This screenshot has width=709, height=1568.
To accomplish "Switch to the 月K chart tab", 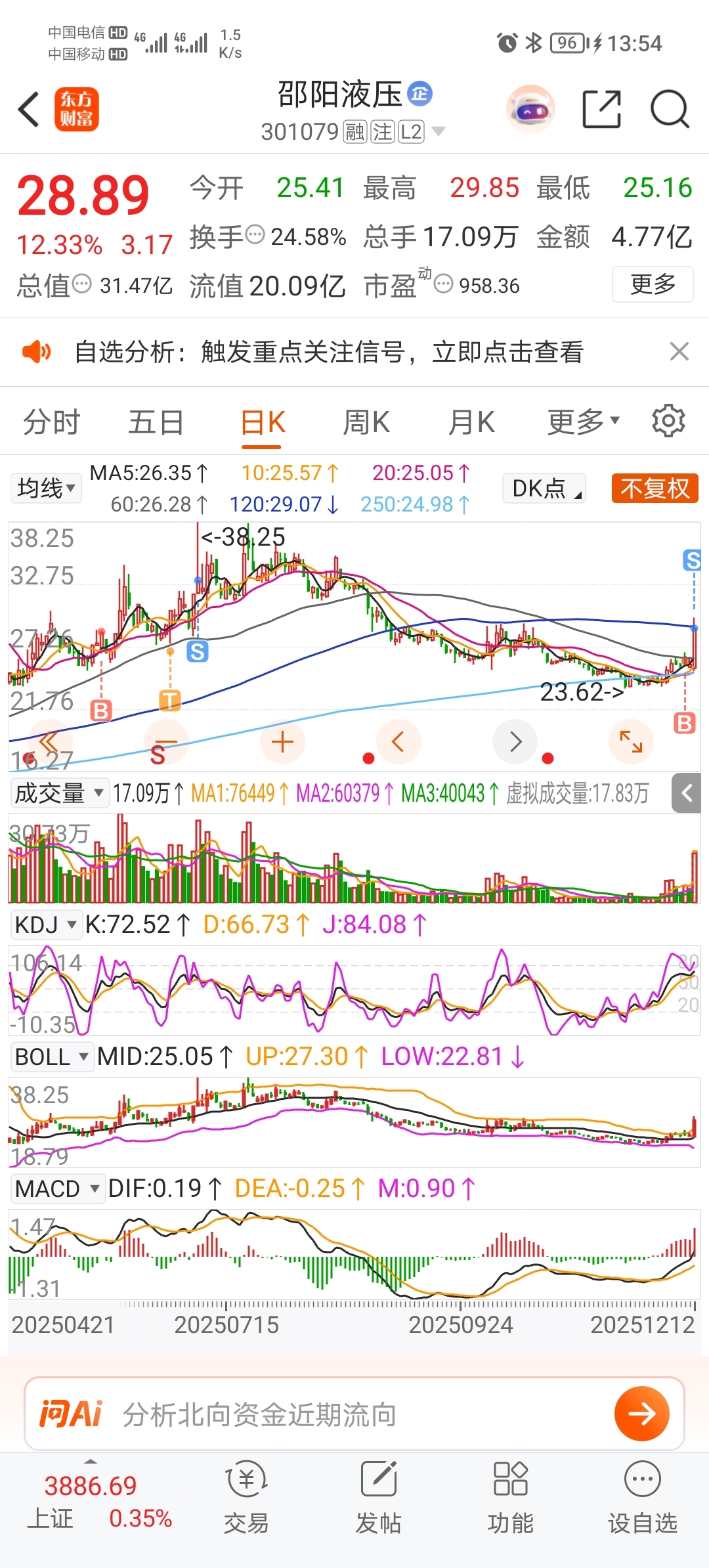I will pos(471,422).
